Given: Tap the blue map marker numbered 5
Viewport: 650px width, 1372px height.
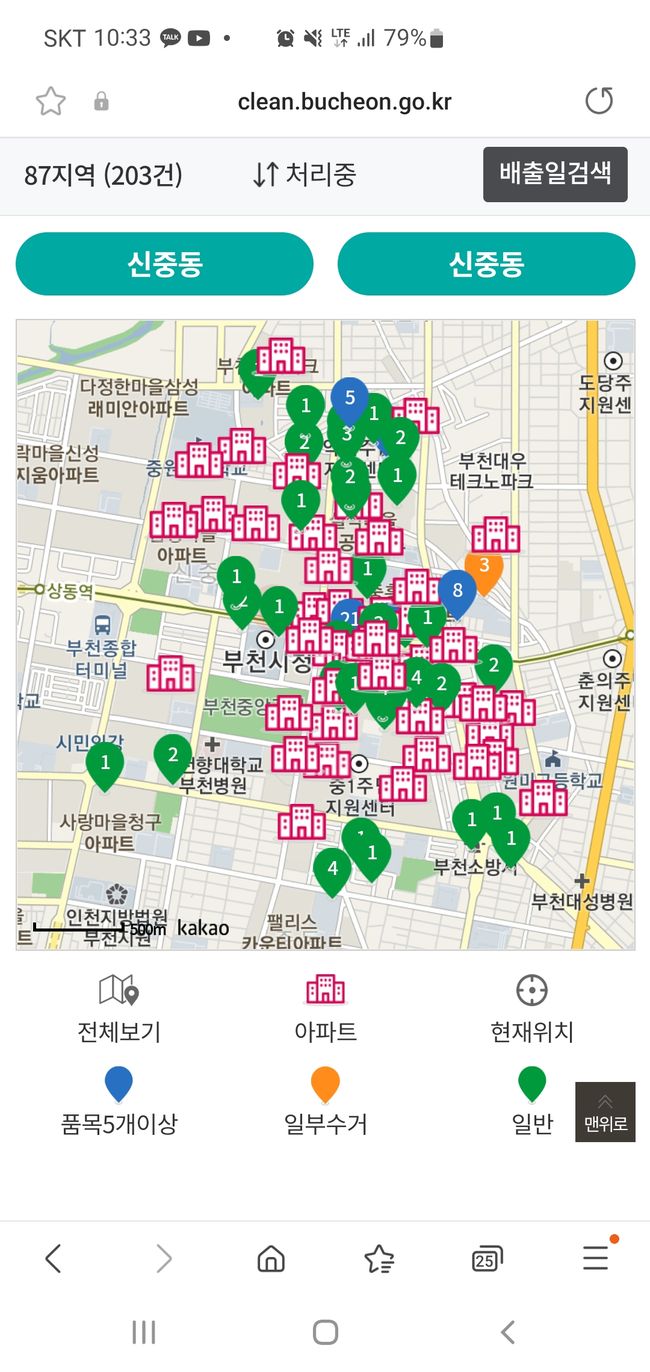Looking at the screenshot, I should (x=349, y=399).
